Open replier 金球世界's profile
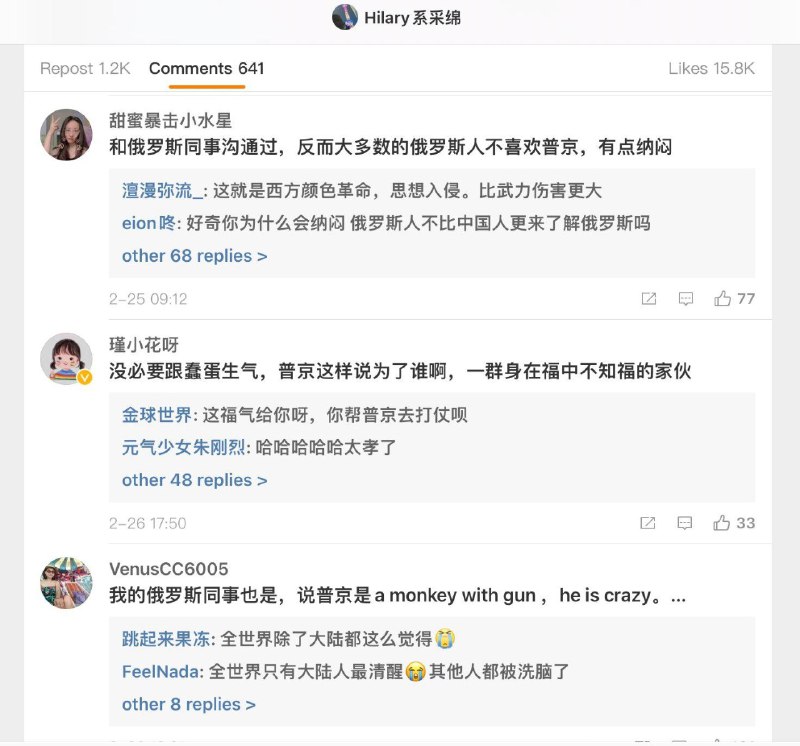 coord(157,415)
